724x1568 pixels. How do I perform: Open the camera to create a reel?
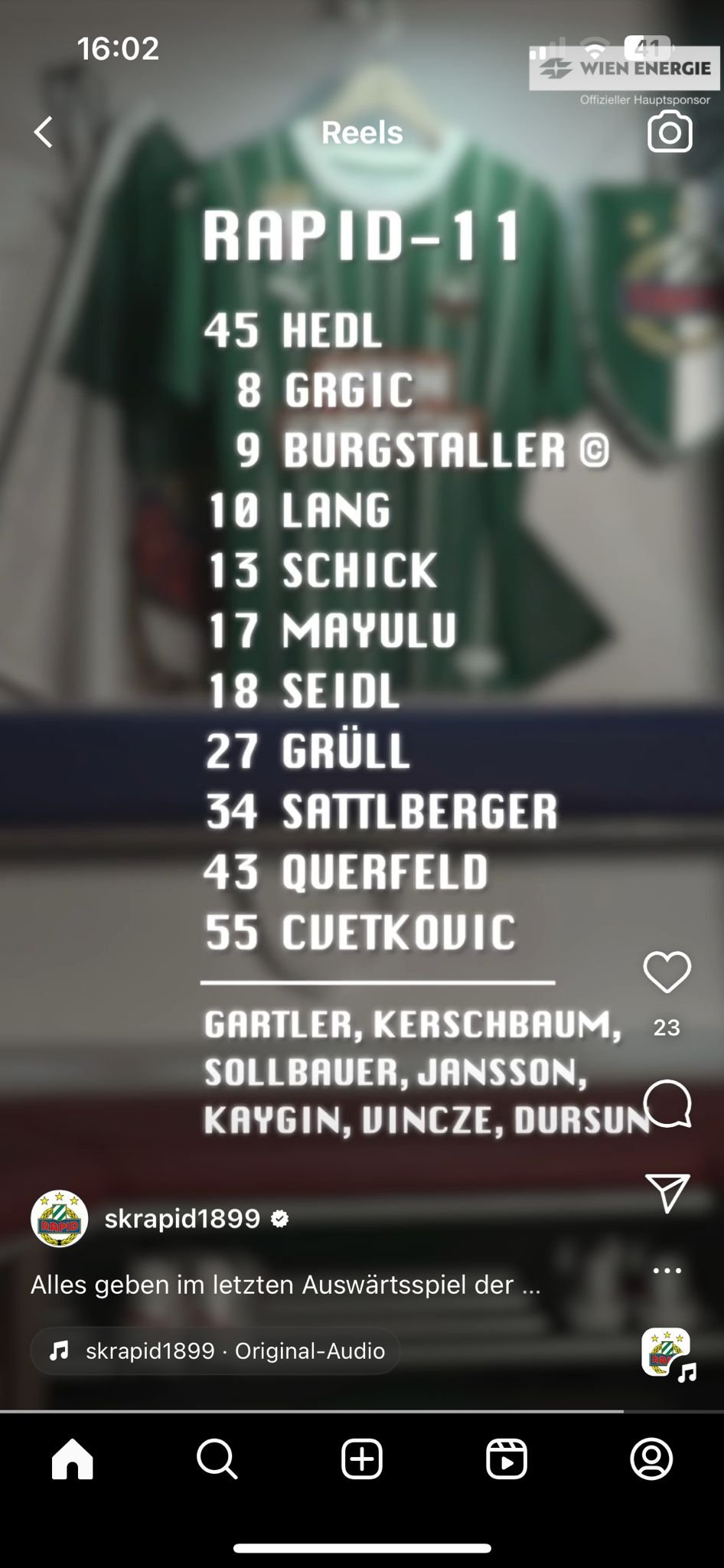670,132
